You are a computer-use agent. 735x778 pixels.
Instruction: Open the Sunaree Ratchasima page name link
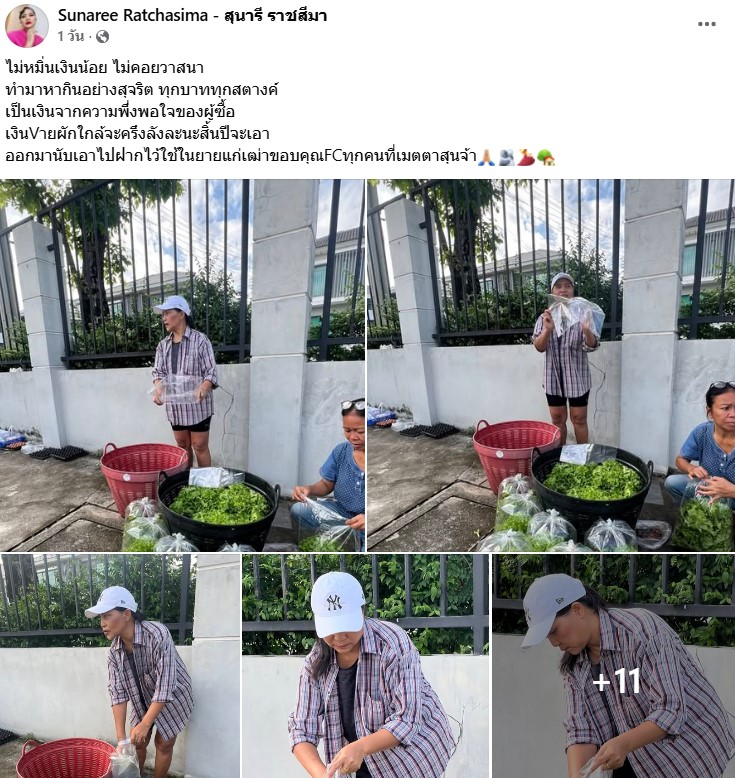coord(192,15)
